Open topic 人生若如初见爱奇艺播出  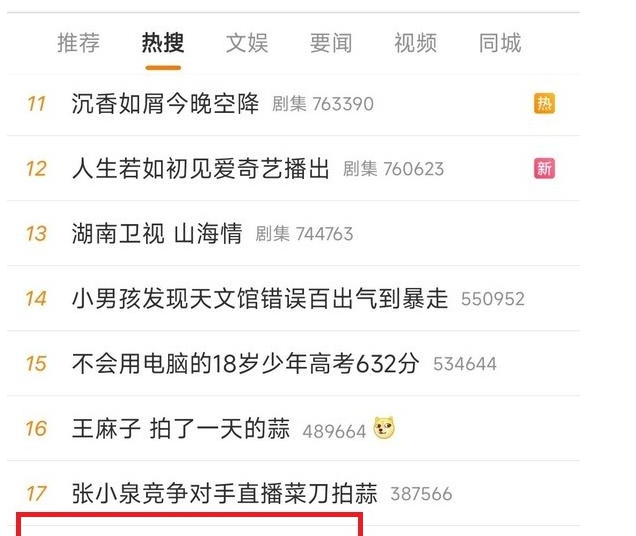pyautogui.click(x=201, y=169)
